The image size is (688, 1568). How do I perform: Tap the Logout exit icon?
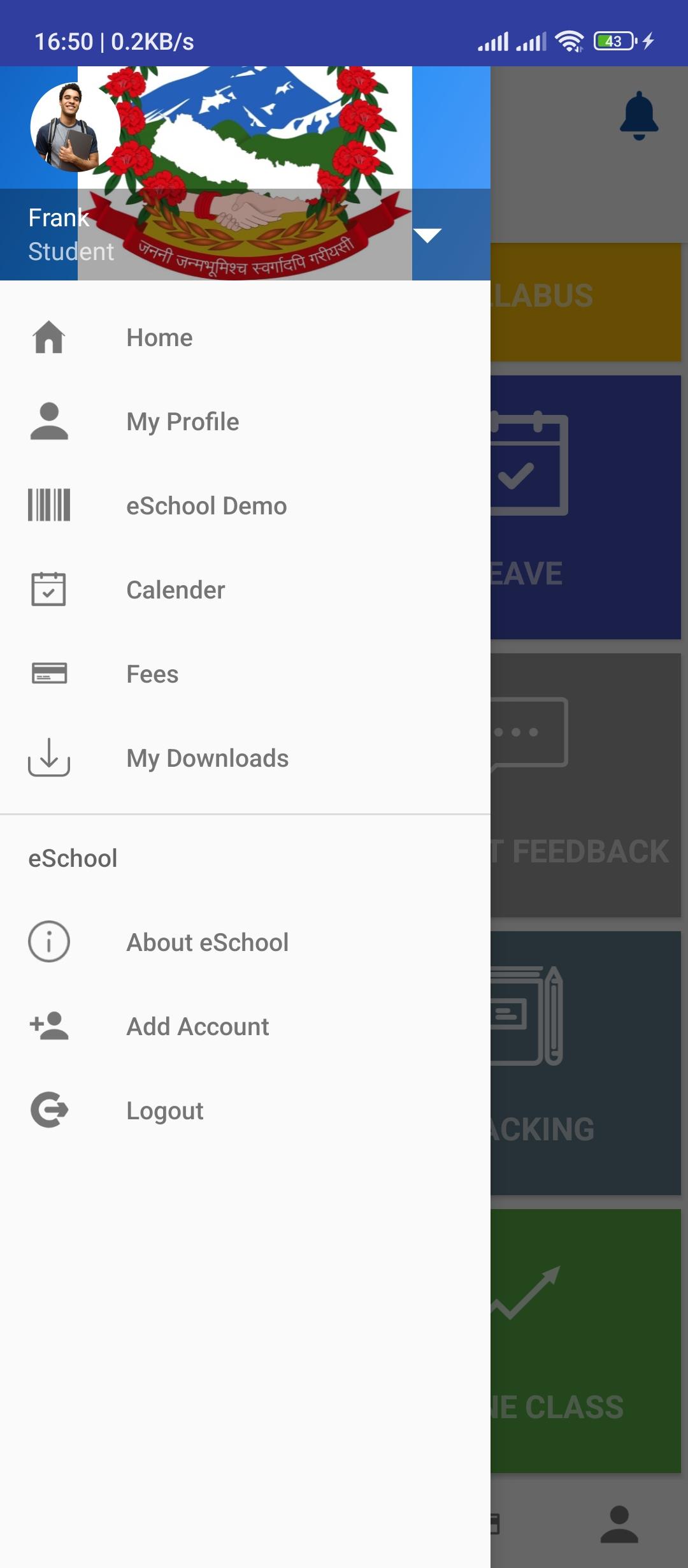click(x=48, y=1109)
